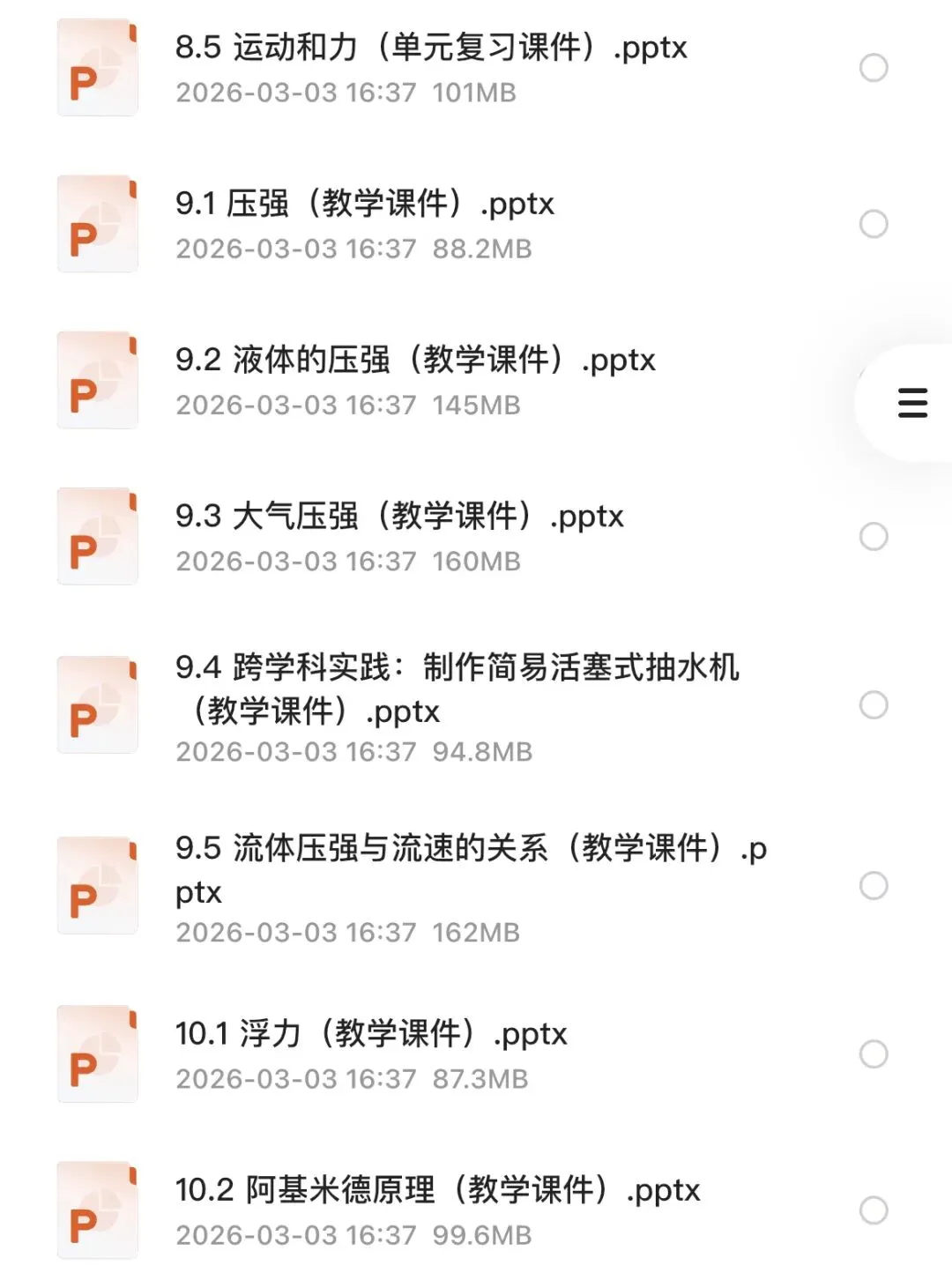Select the 9.4 跨学科实践 file circle
Screen dimensions: 952x1273
[x=874, y=704]
